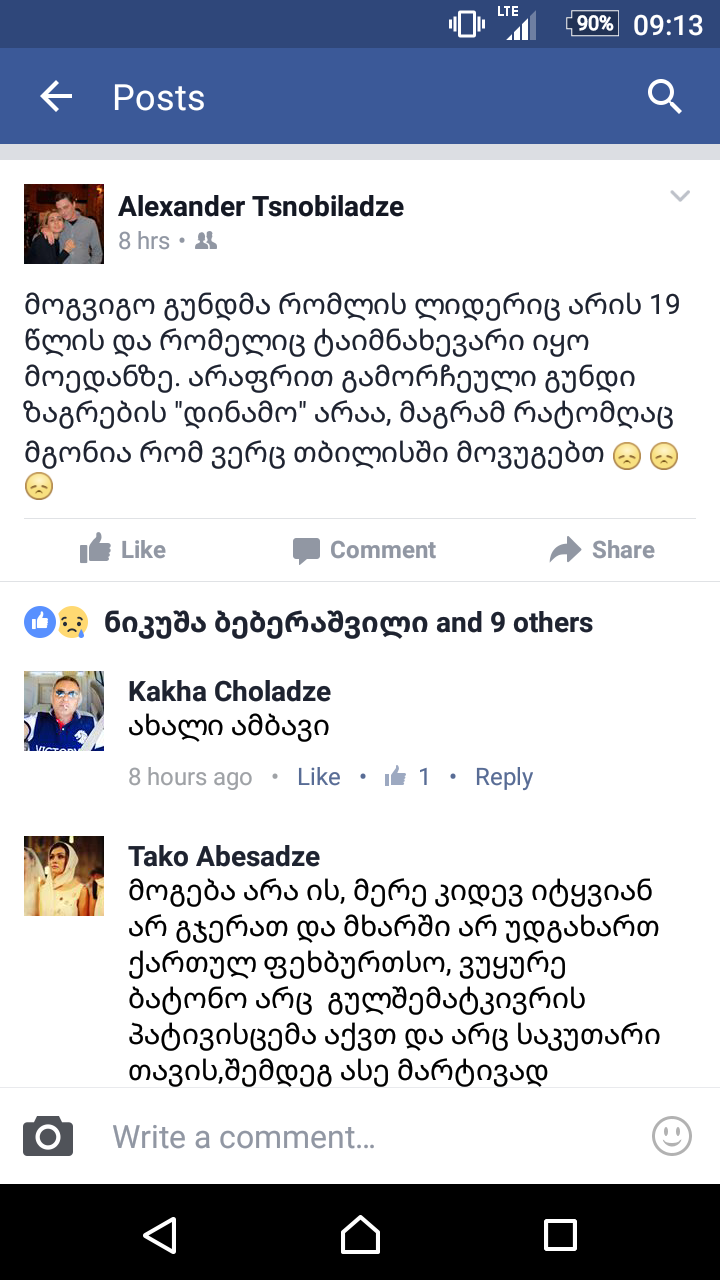Image resolution: width=720 pixels, height=1280 pixels.
Task: Open Facebook search
Action: pos(664,96)
